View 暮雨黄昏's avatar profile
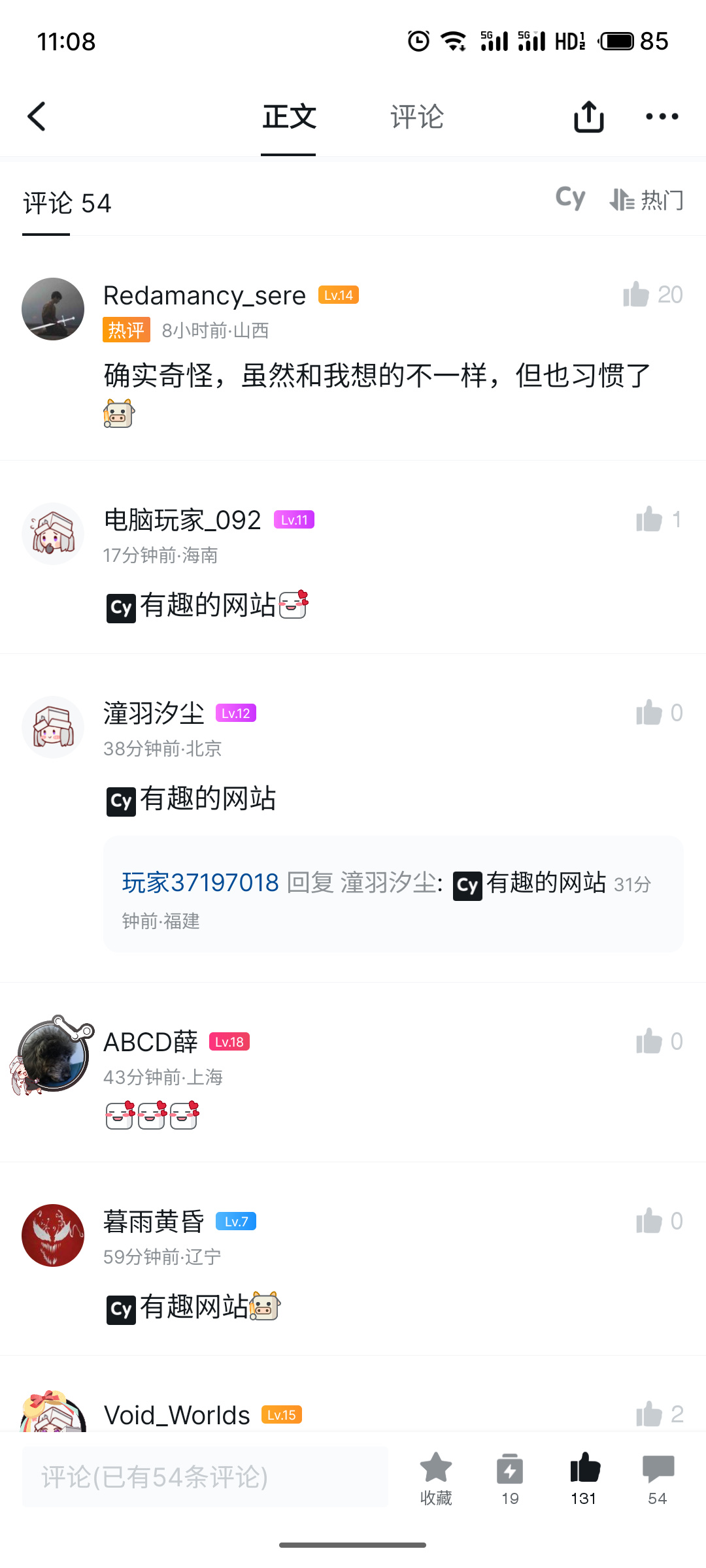The image size is (706, 1568). 53,1235
